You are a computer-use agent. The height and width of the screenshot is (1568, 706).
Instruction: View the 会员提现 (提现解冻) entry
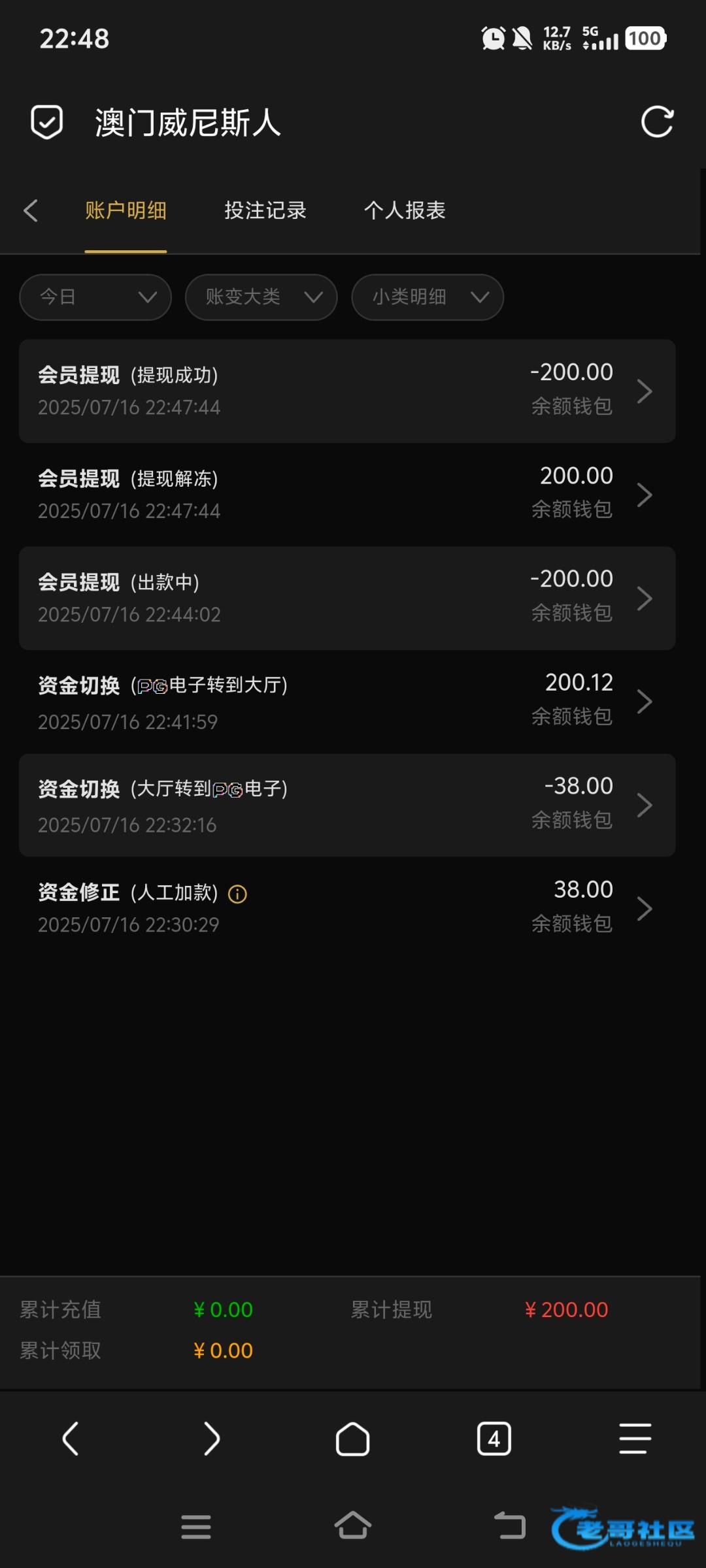tap(347, 495)
